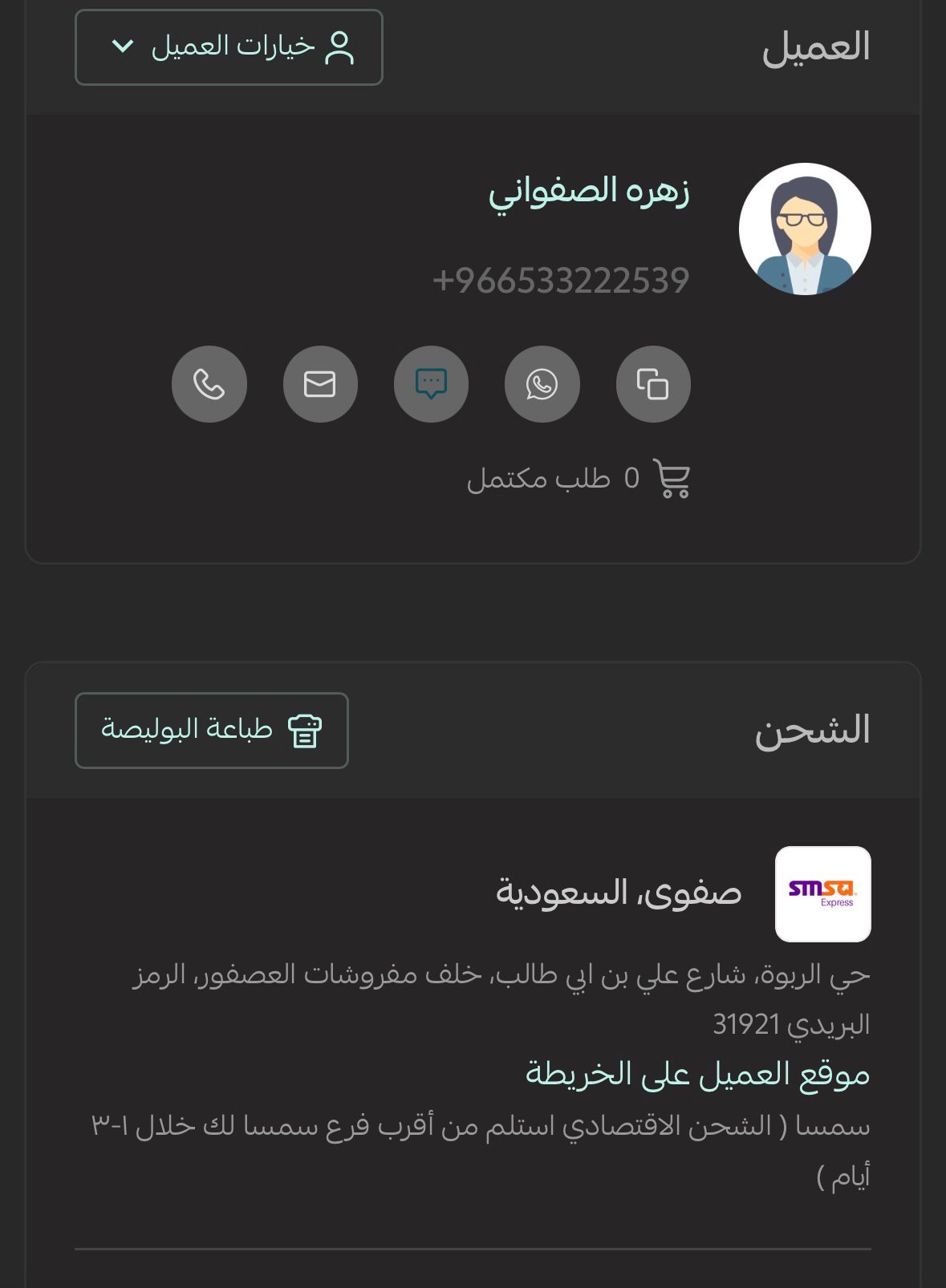Viewport: 946px width, 1288px height.
Task: Call the customer with phone icon
Action: point(209,384)
